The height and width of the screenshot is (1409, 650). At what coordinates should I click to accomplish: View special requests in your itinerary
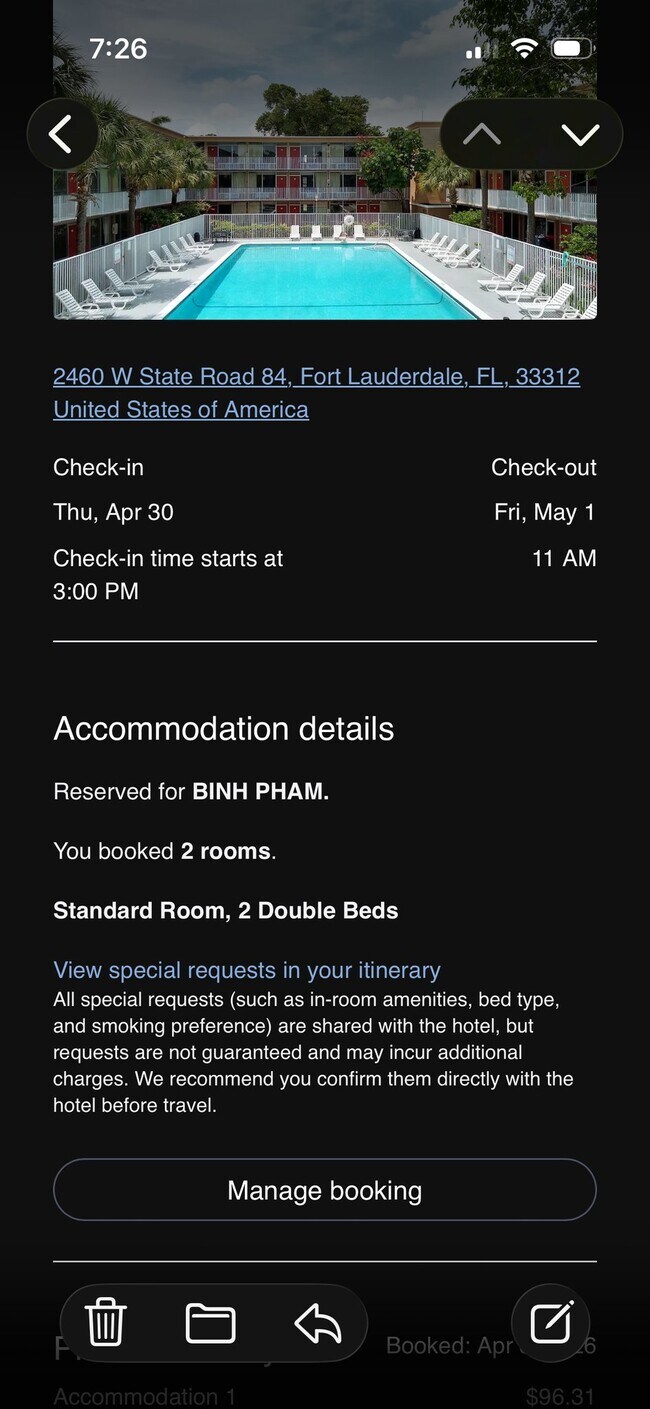pyautogui.click(x=247, y=970)
